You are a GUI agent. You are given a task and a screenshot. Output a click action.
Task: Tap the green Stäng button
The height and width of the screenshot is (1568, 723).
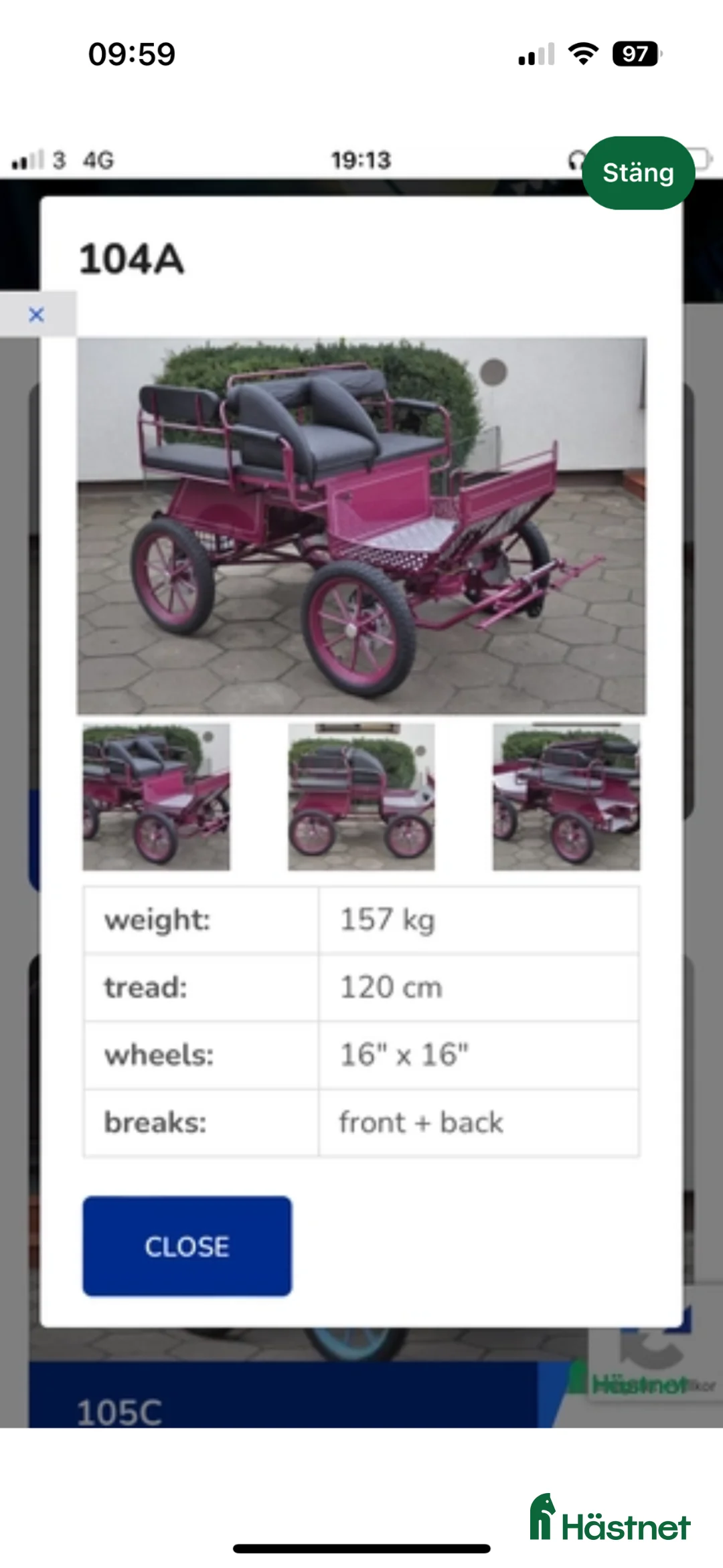(x=638, y=173)
